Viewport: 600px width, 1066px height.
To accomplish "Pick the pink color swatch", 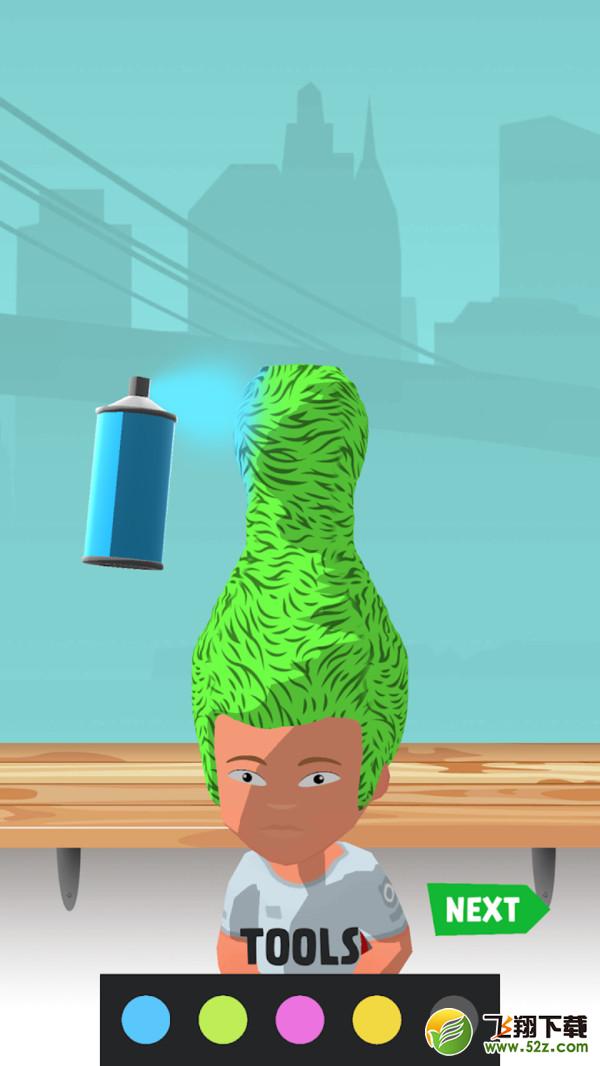I will coord(300,1020).
